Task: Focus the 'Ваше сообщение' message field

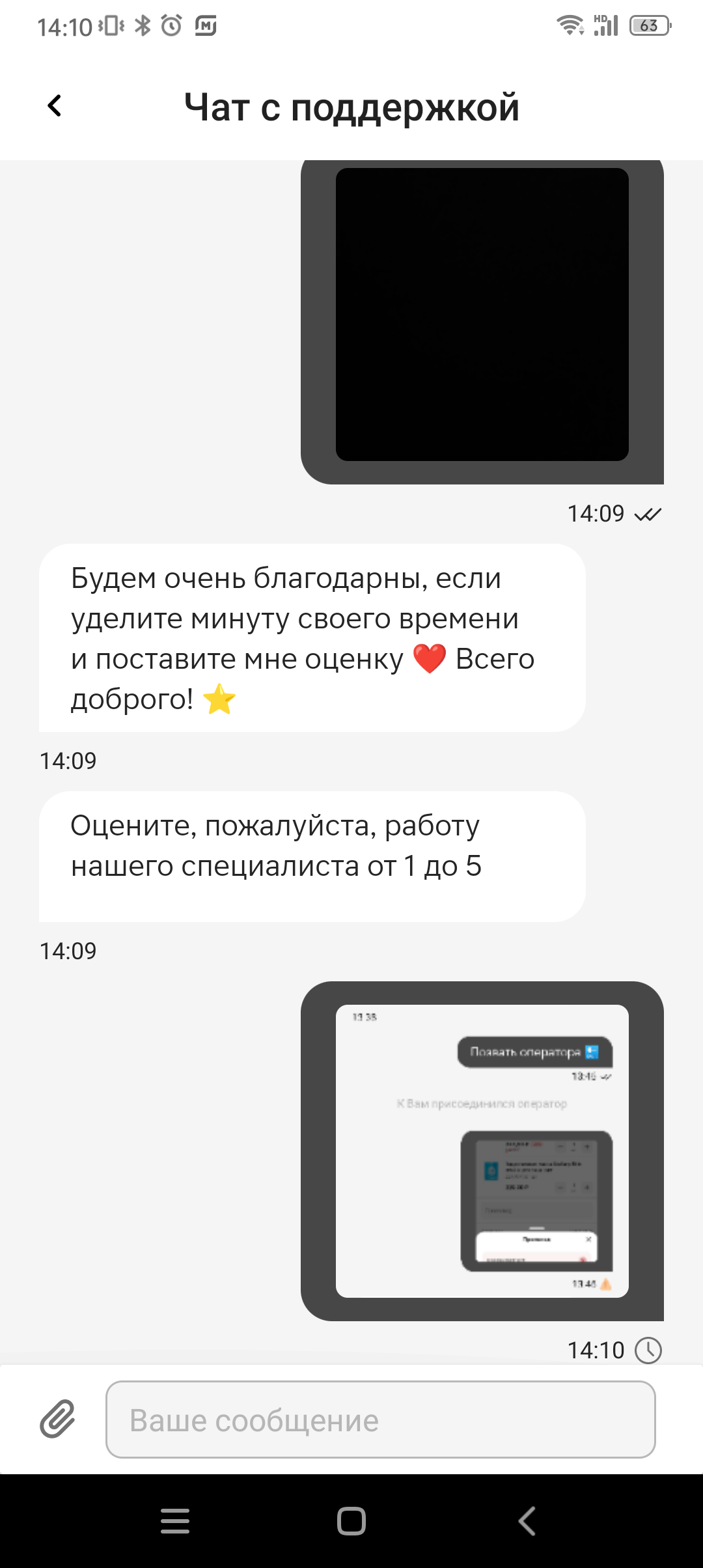Action: (380, 1420)
